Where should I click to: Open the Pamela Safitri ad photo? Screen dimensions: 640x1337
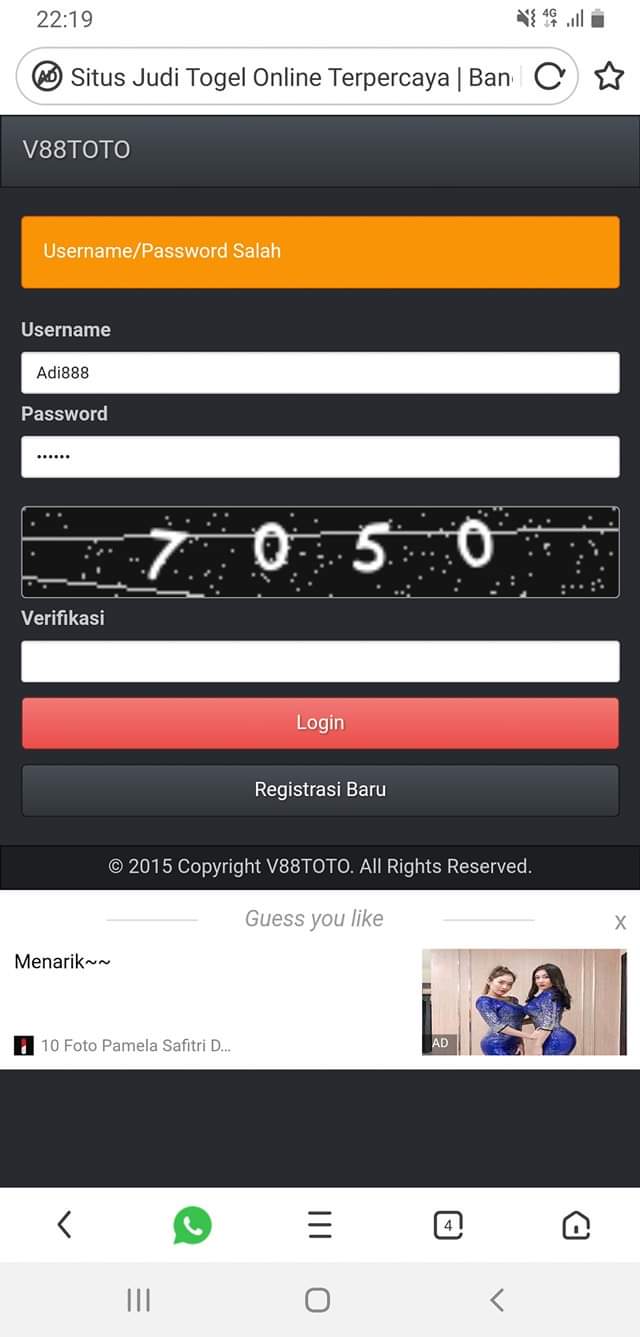tap(524, 1002)
